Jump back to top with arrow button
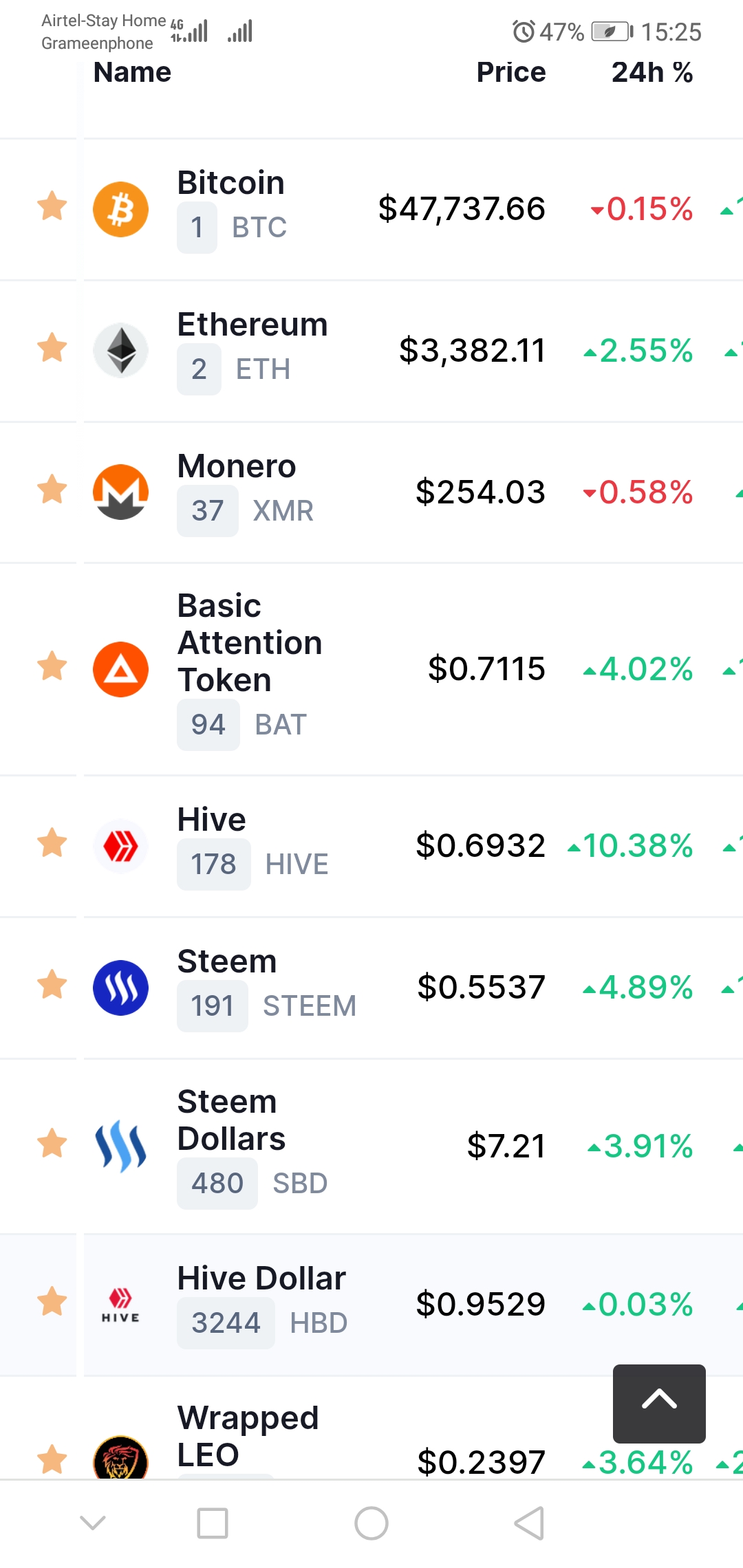 click(659, 1404)
